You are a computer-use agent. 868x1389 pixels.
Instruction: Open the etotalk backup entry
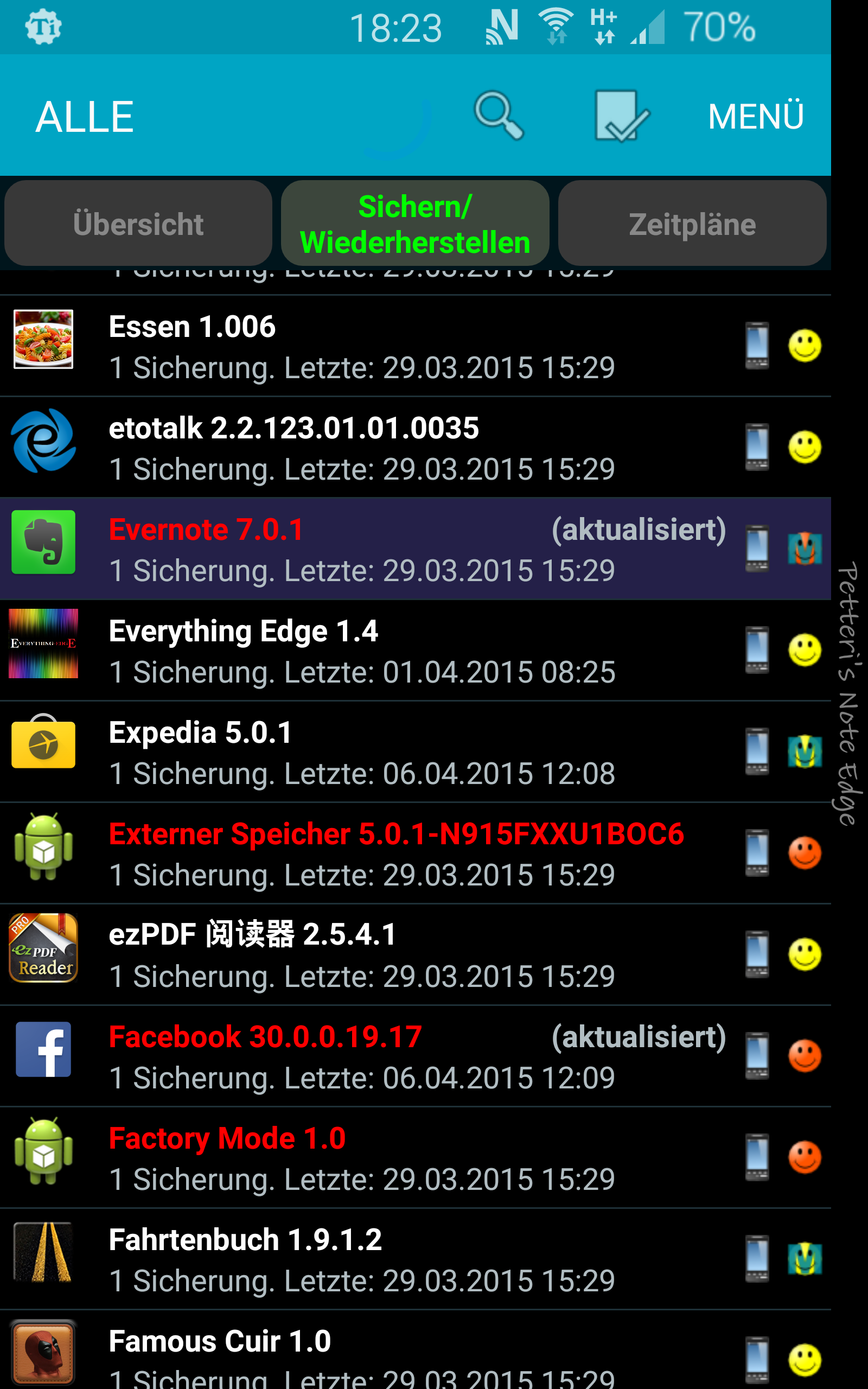tap(416, 448)
